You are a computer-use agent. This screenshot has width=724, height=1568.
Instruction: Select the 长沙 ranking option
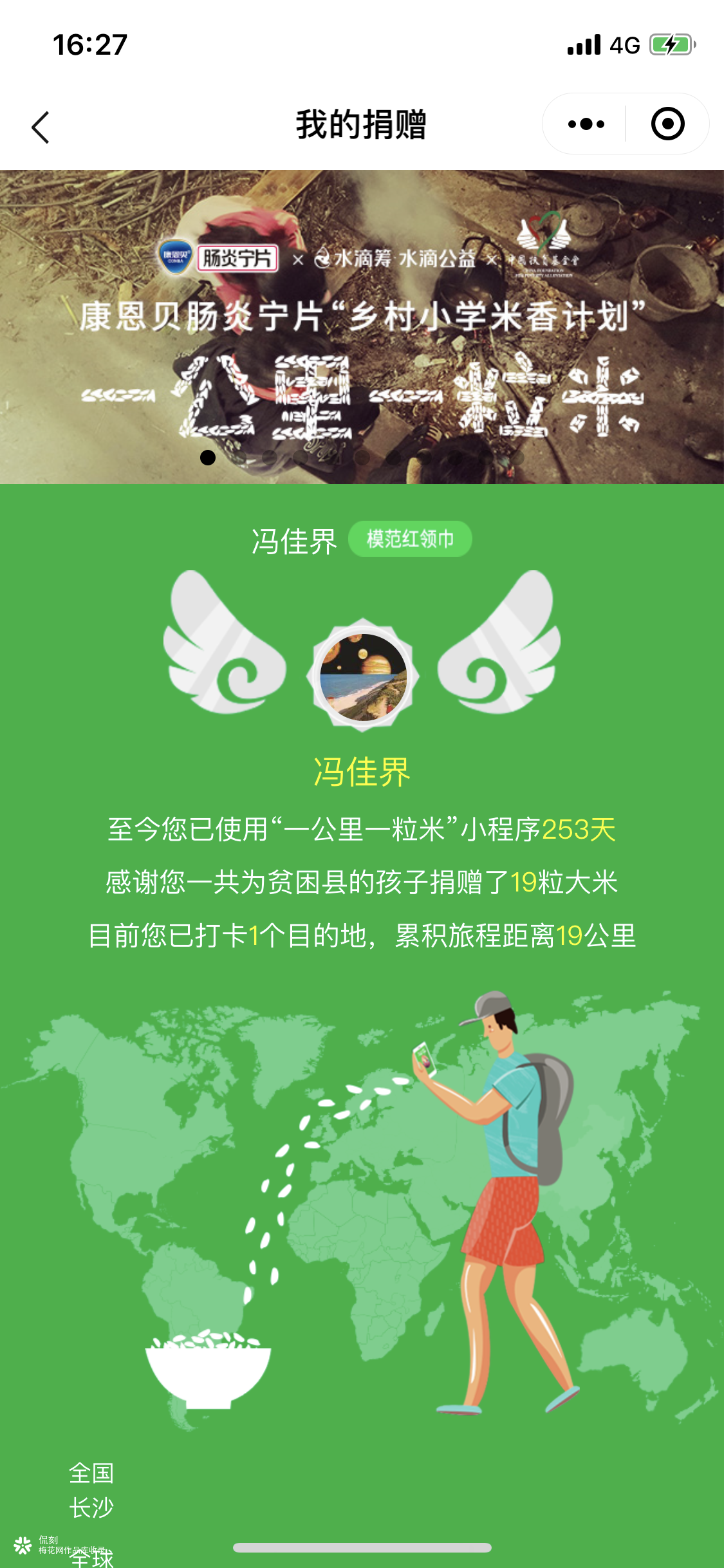point(91,1507)
